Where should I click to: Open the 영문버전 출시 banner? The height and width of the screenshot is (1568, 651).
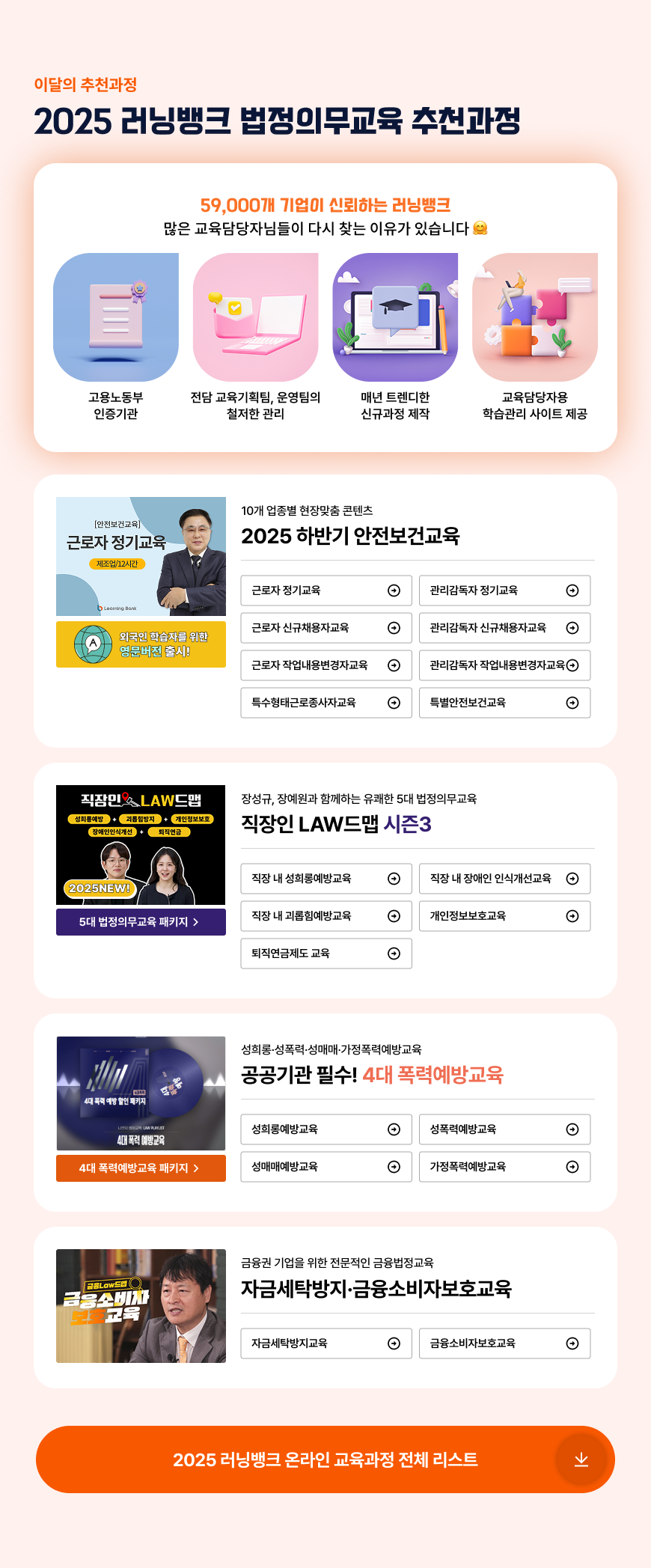click(141, 644)
